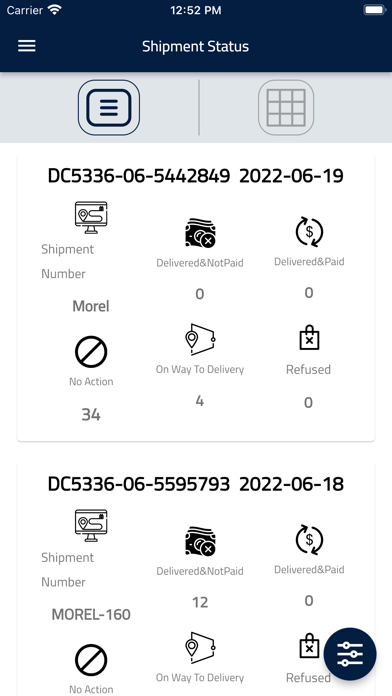Open the hamburger drawer menu
The width and height of the screenshot is (392, 696).
tap(27, 46)
